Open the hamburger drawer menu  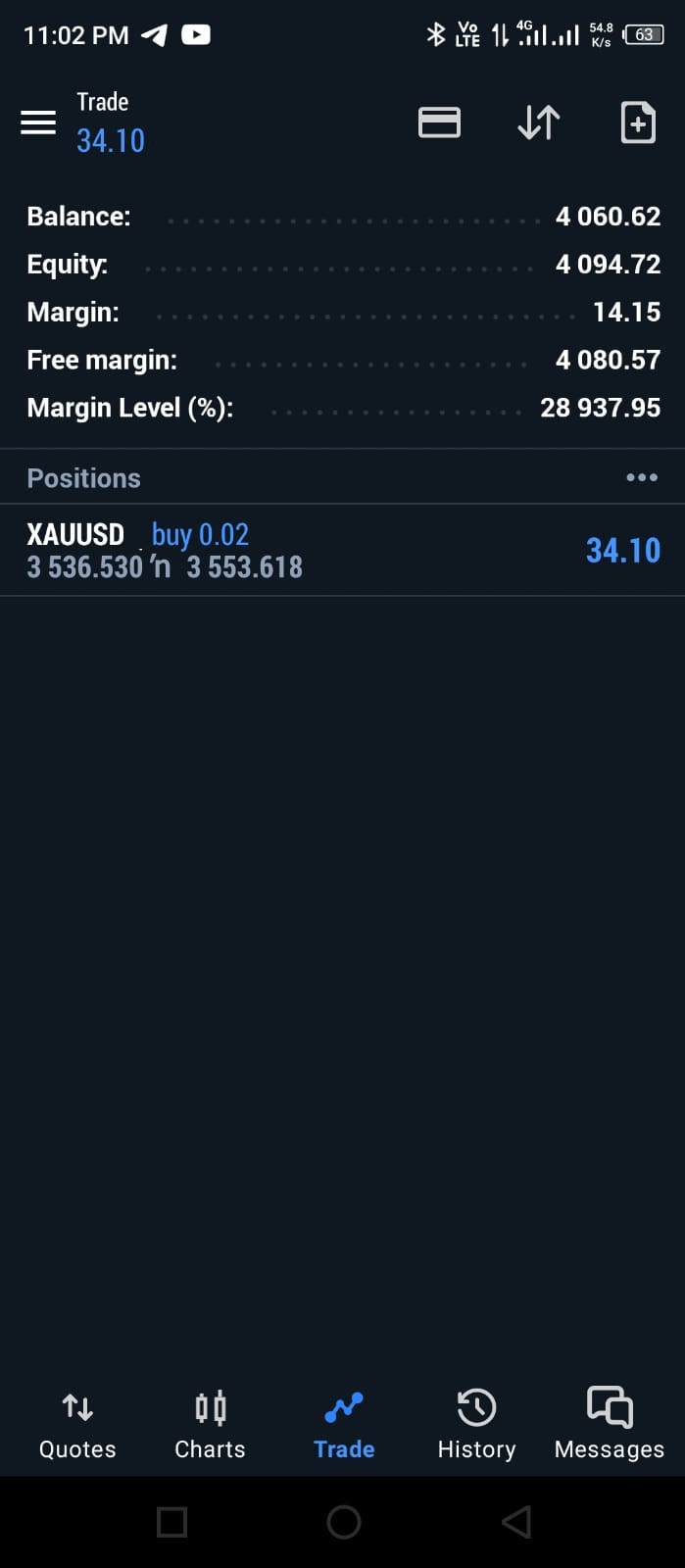point(38,122)
